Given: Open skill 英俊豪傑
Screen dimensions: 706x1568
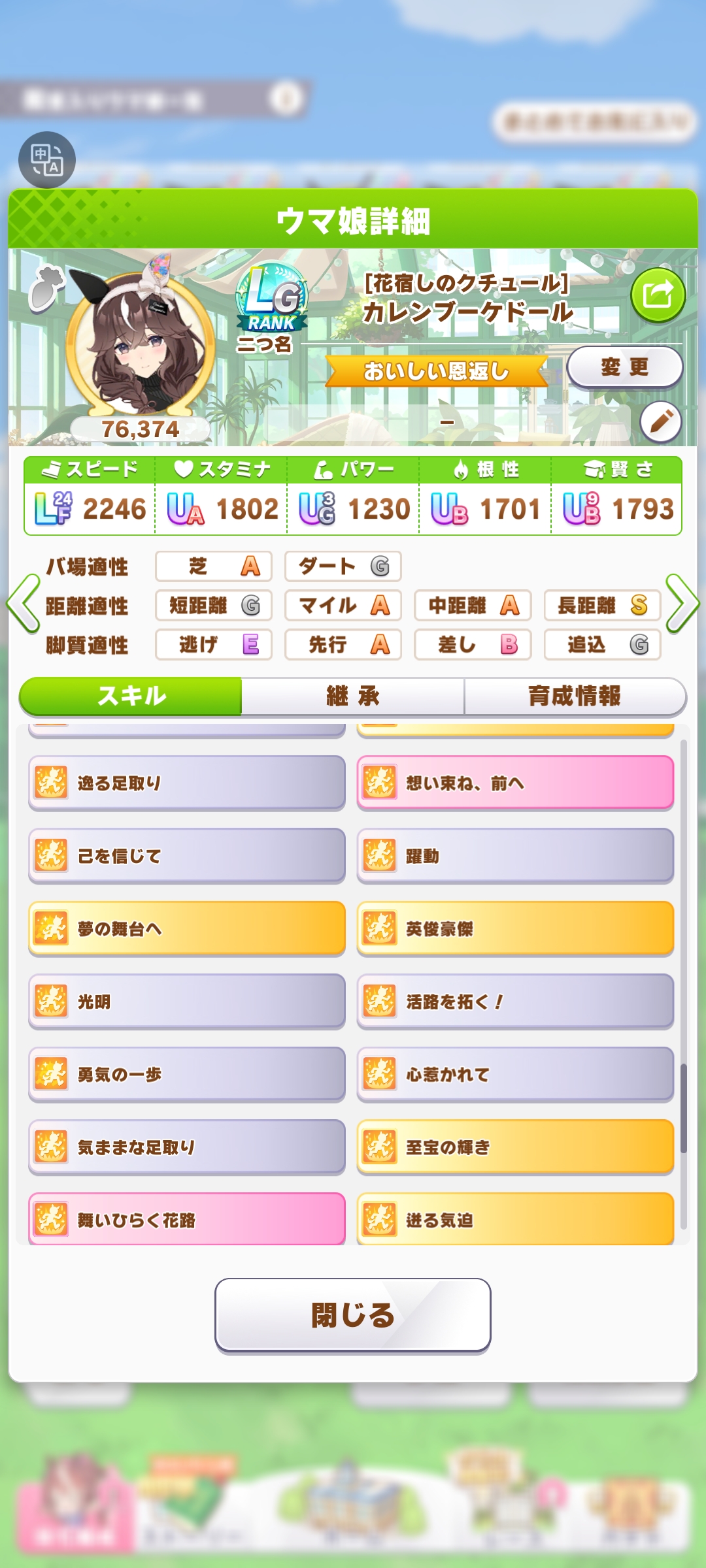Looking at the screenshot, I should point(515,928).
